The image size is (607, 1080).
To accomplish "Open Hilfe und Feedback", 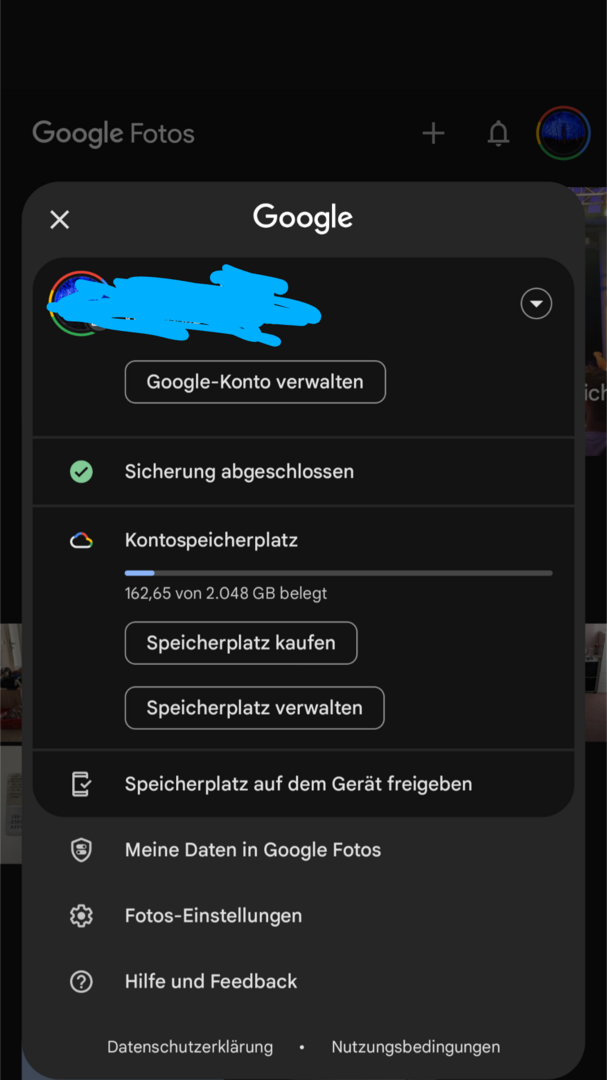I will [211, 982].
